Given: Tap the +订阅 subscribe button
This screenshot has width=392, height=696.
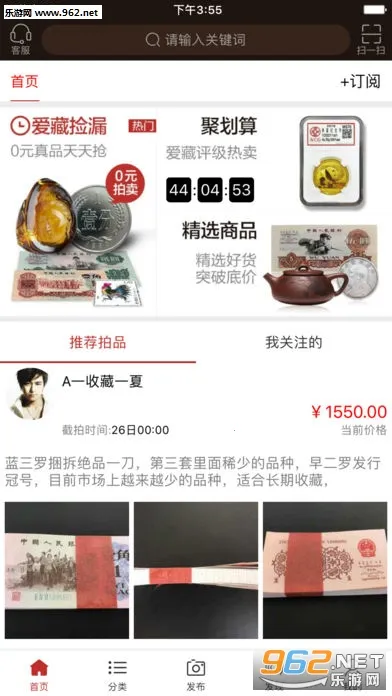Looking at the screenshot, I should 360,82.
